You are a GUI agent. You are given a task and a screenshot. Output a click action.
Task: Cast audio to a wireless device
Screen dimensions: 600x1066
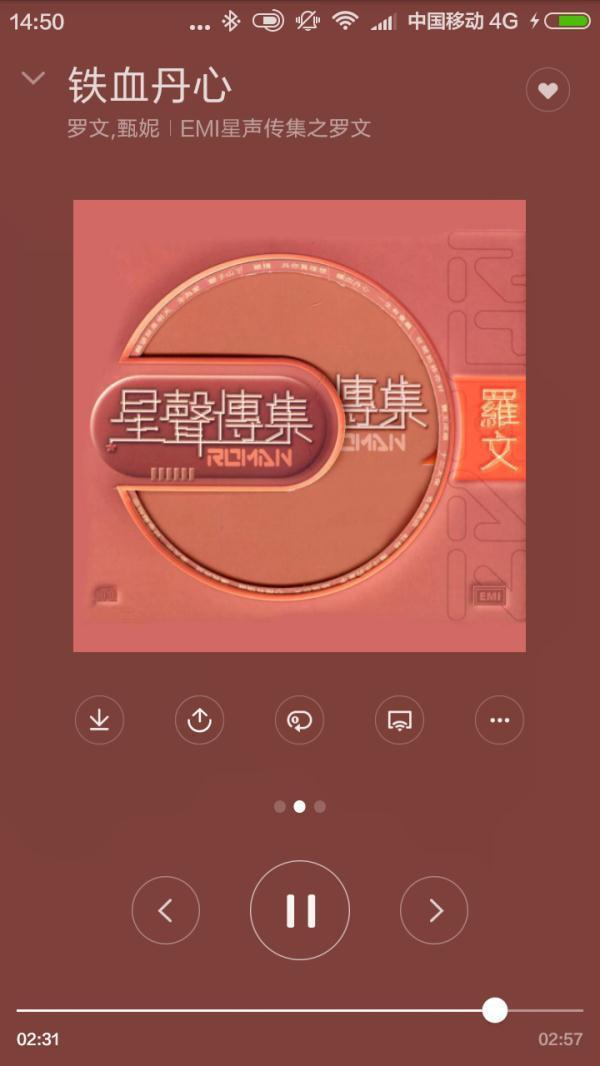[x=399, y=720]
